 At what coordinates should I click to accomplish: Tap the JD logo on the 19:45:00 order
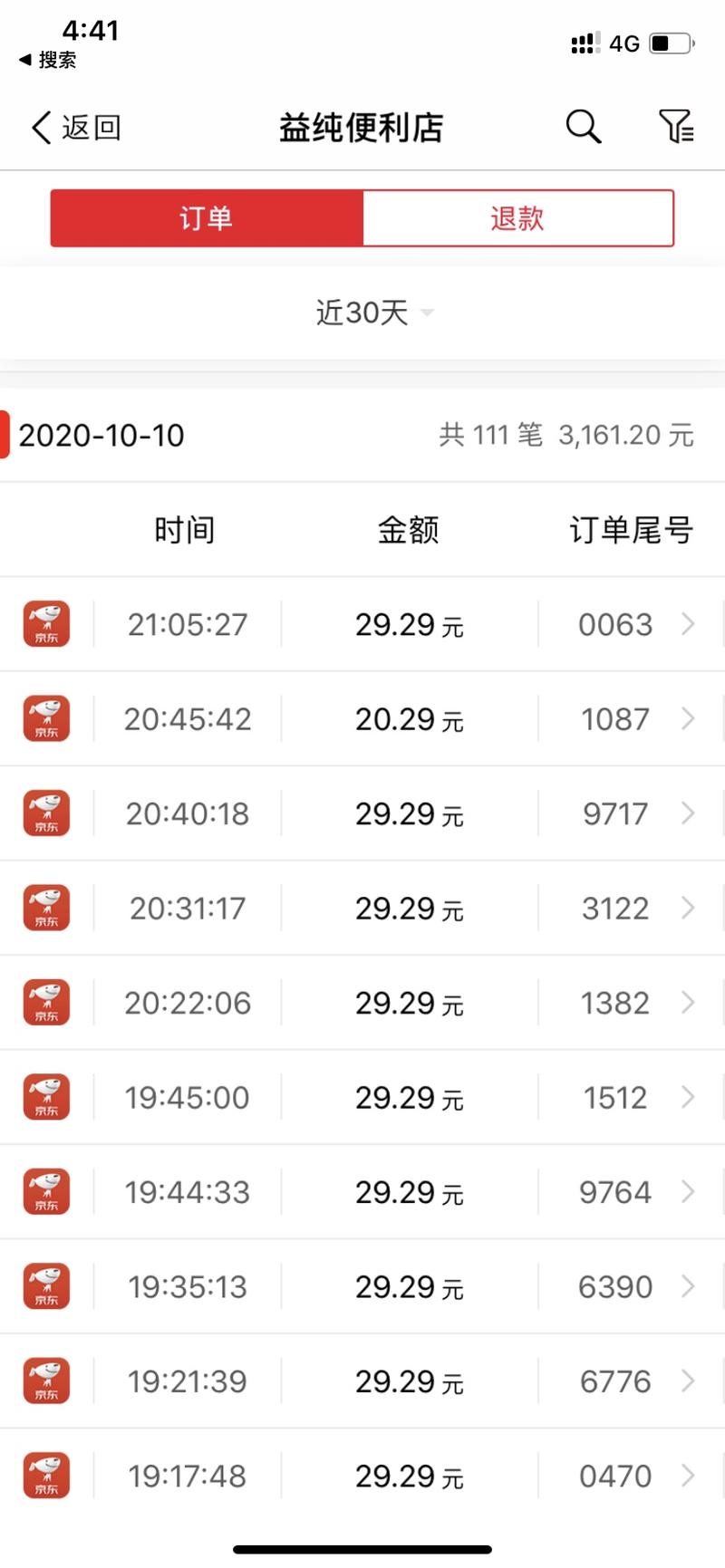45,1097
